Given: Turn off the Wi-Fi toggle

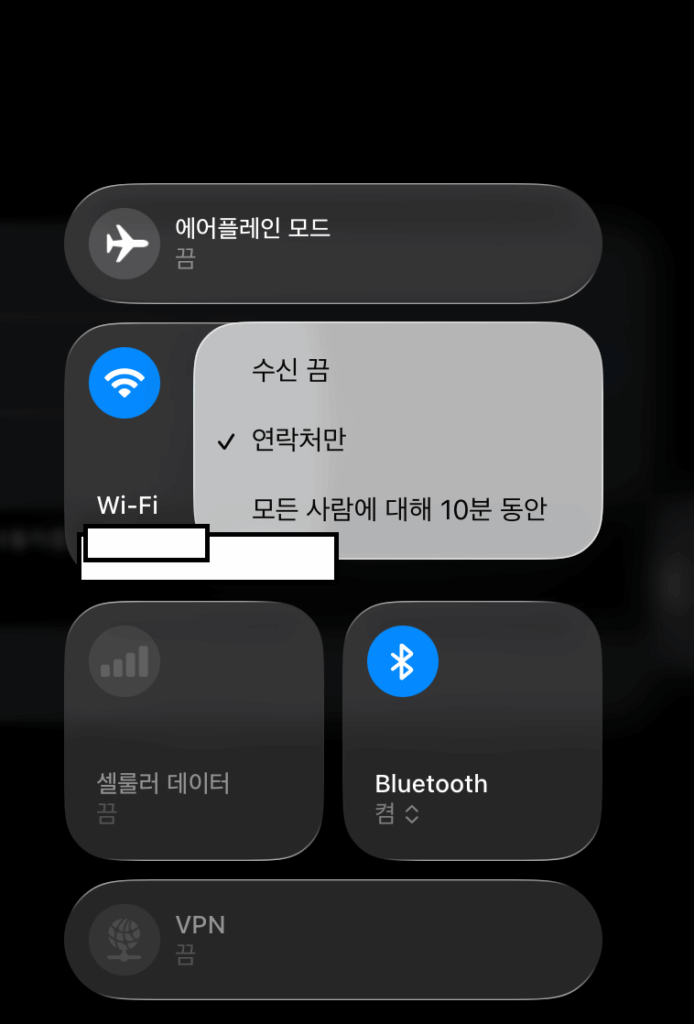Looking at the screenshot, I should 124,384.
